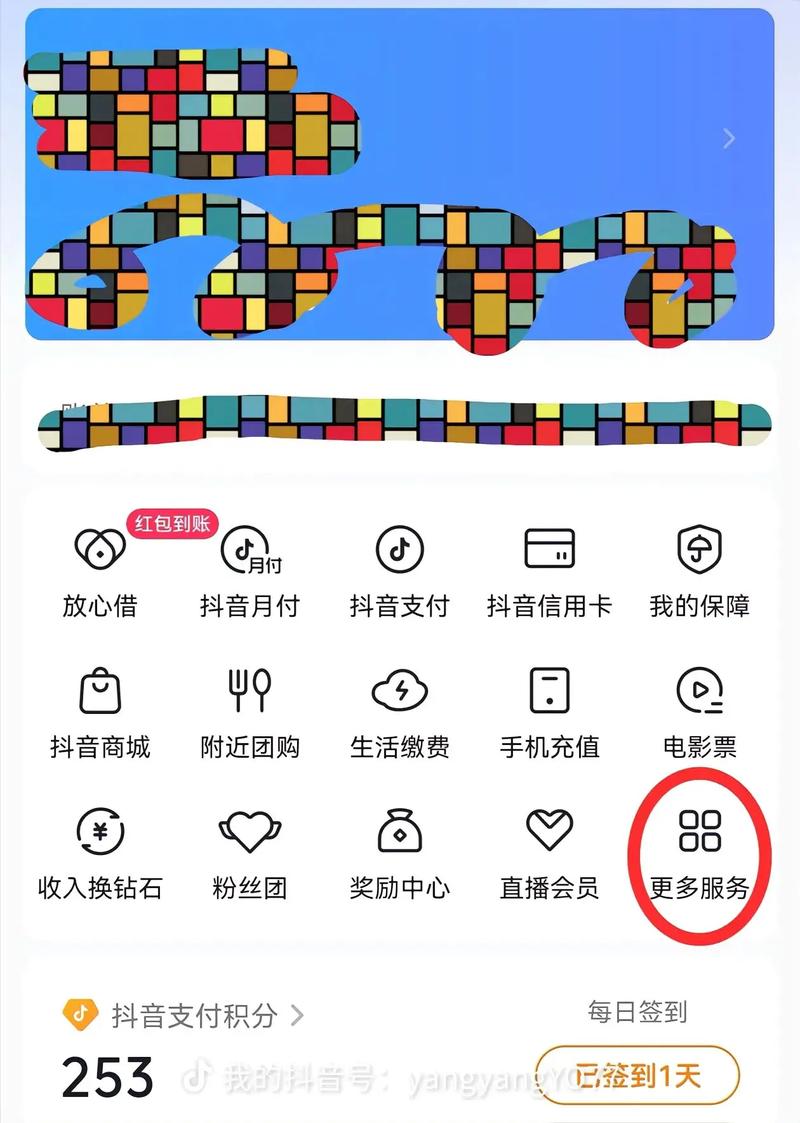
Task: Open 抖音信用卡 credit card
Action: [x=549, y=570]
